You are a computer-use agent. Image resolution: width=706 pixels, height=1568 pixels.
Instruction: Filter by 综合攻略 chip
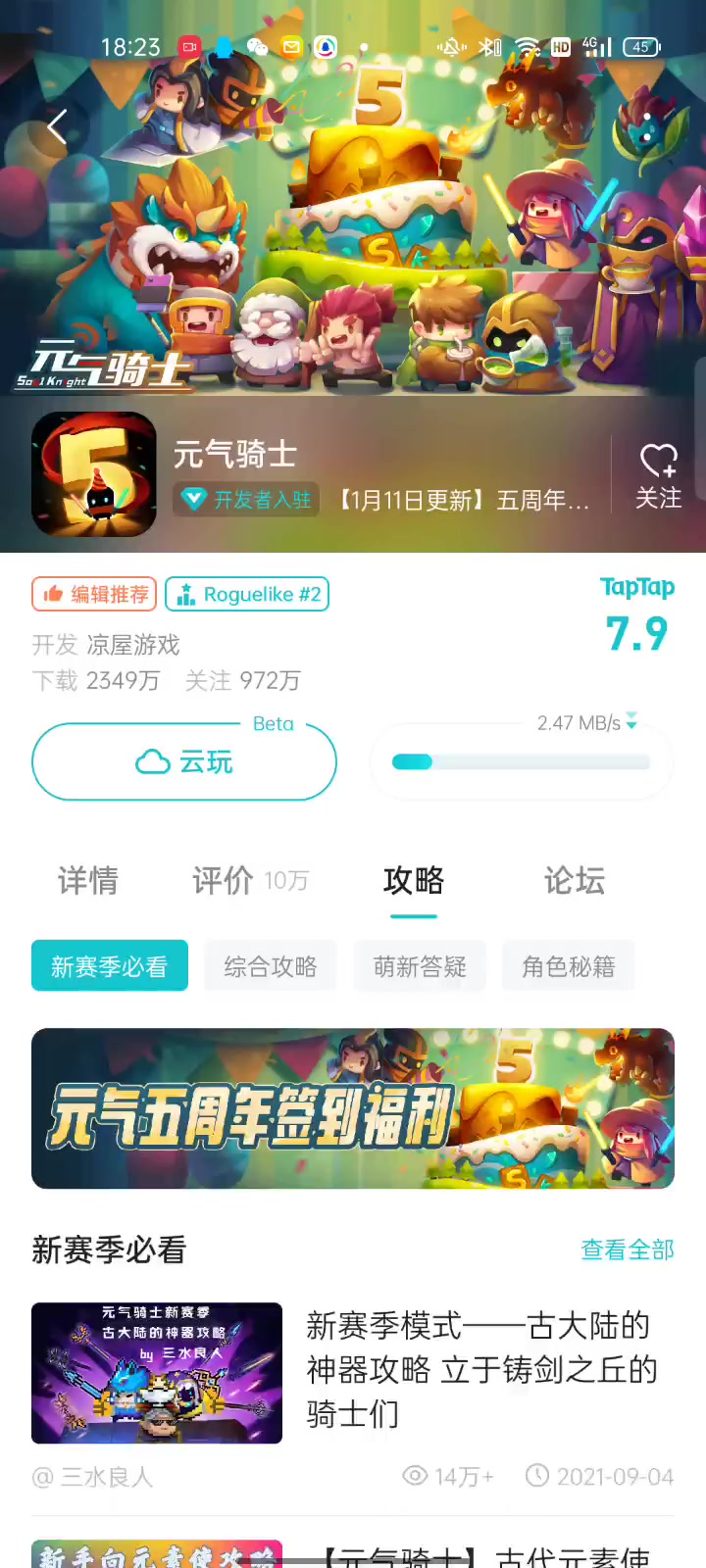click(x=271, y=966)
